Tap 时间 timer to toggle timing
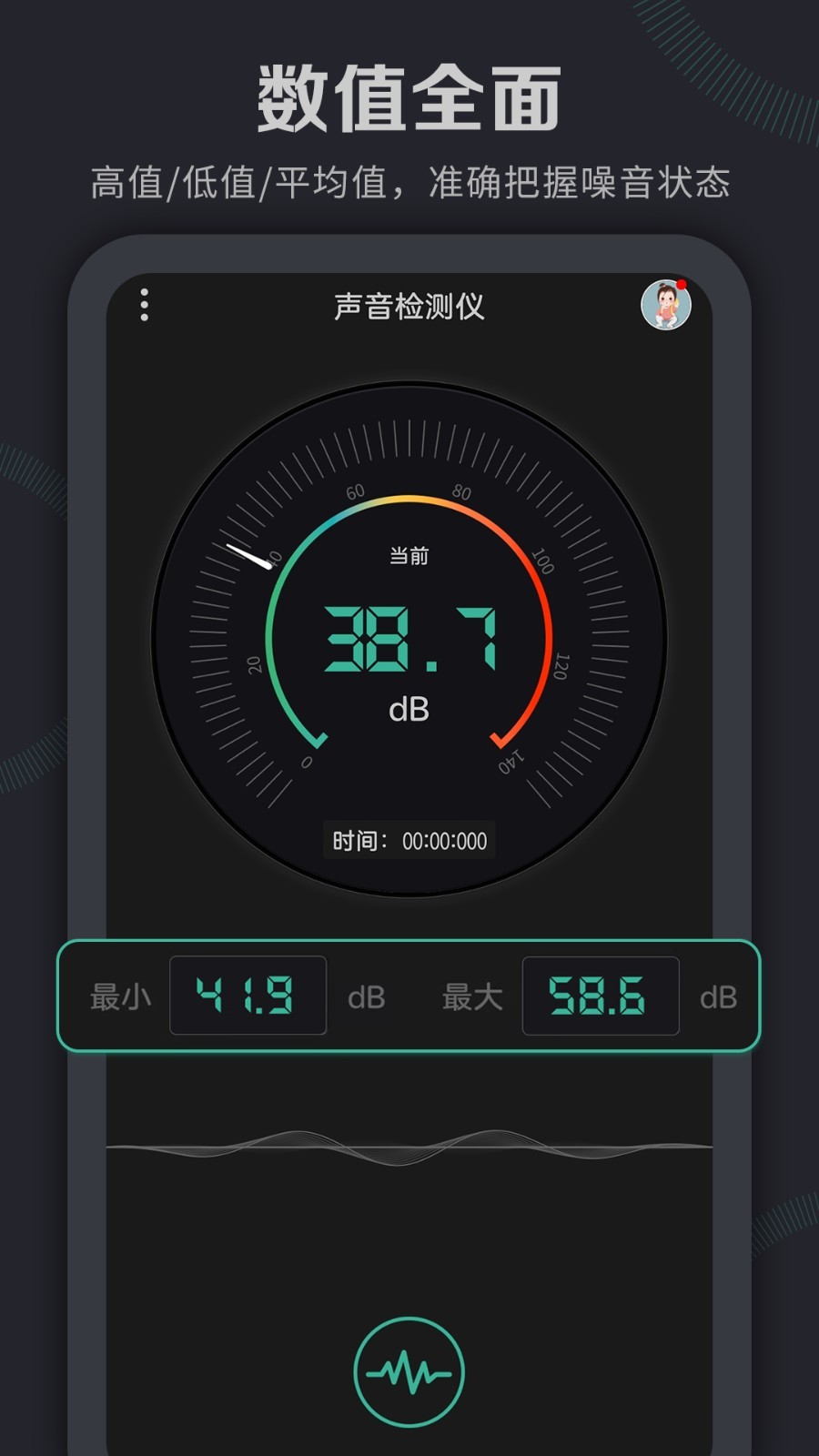819x1456 pixels. [360, 842]
